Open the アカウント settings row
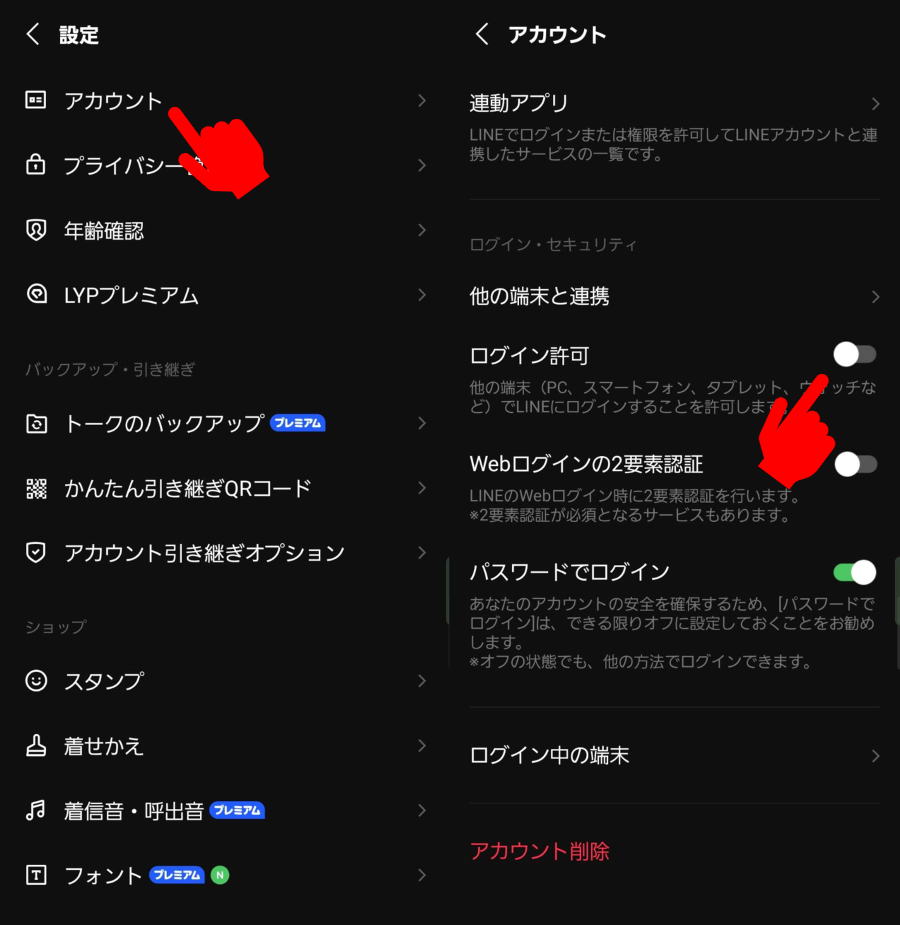This screenshot has width=900, height=925. tap(112, 101)
